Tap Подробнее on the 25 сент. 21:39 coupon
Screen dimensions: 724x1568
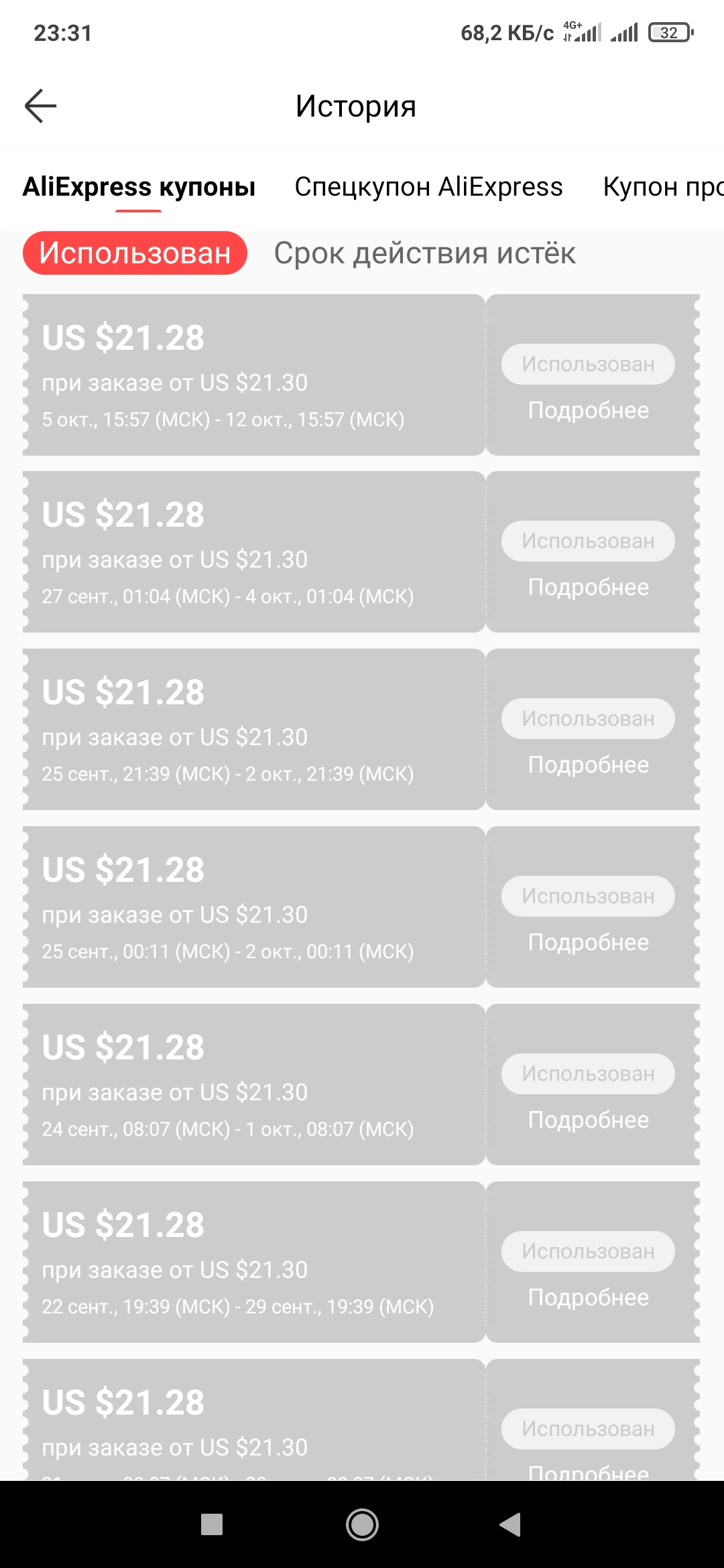(x=588, y=765)
